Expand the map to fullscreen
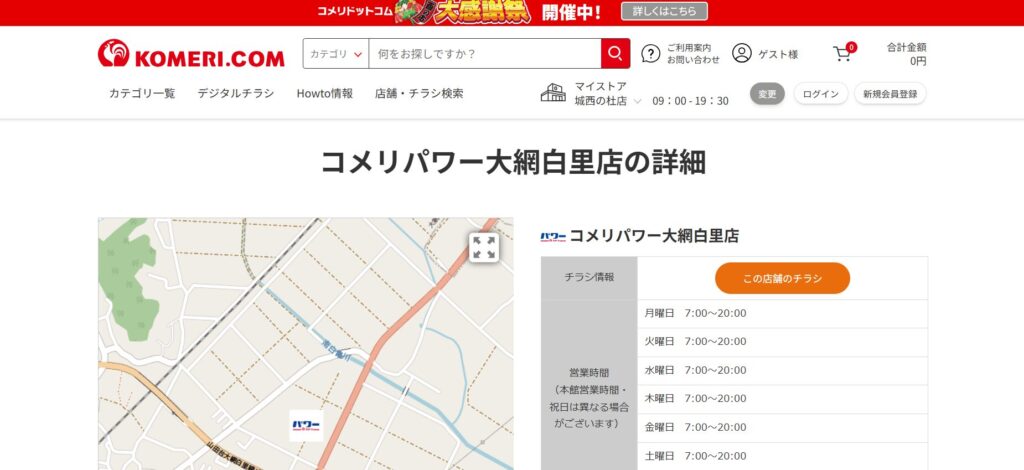 484,248
